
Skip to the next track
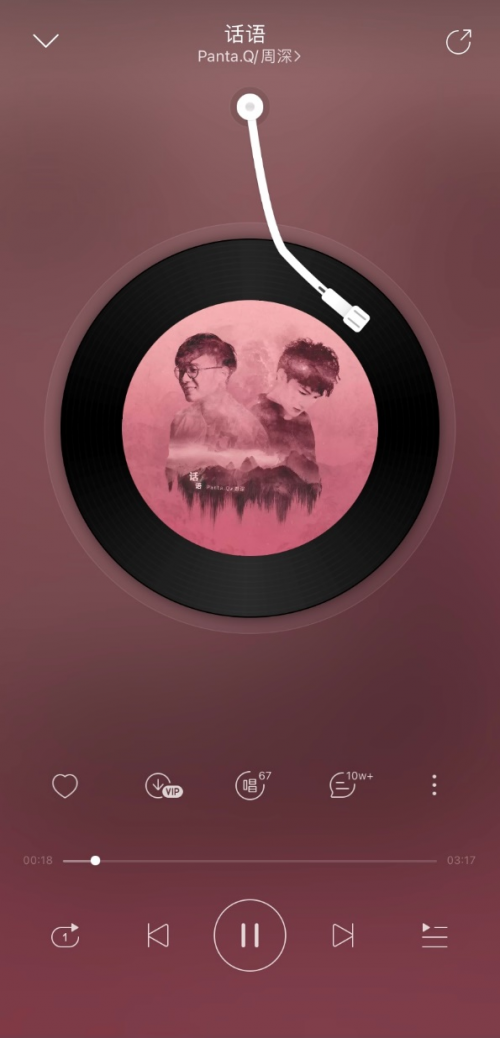pos(342,935)
